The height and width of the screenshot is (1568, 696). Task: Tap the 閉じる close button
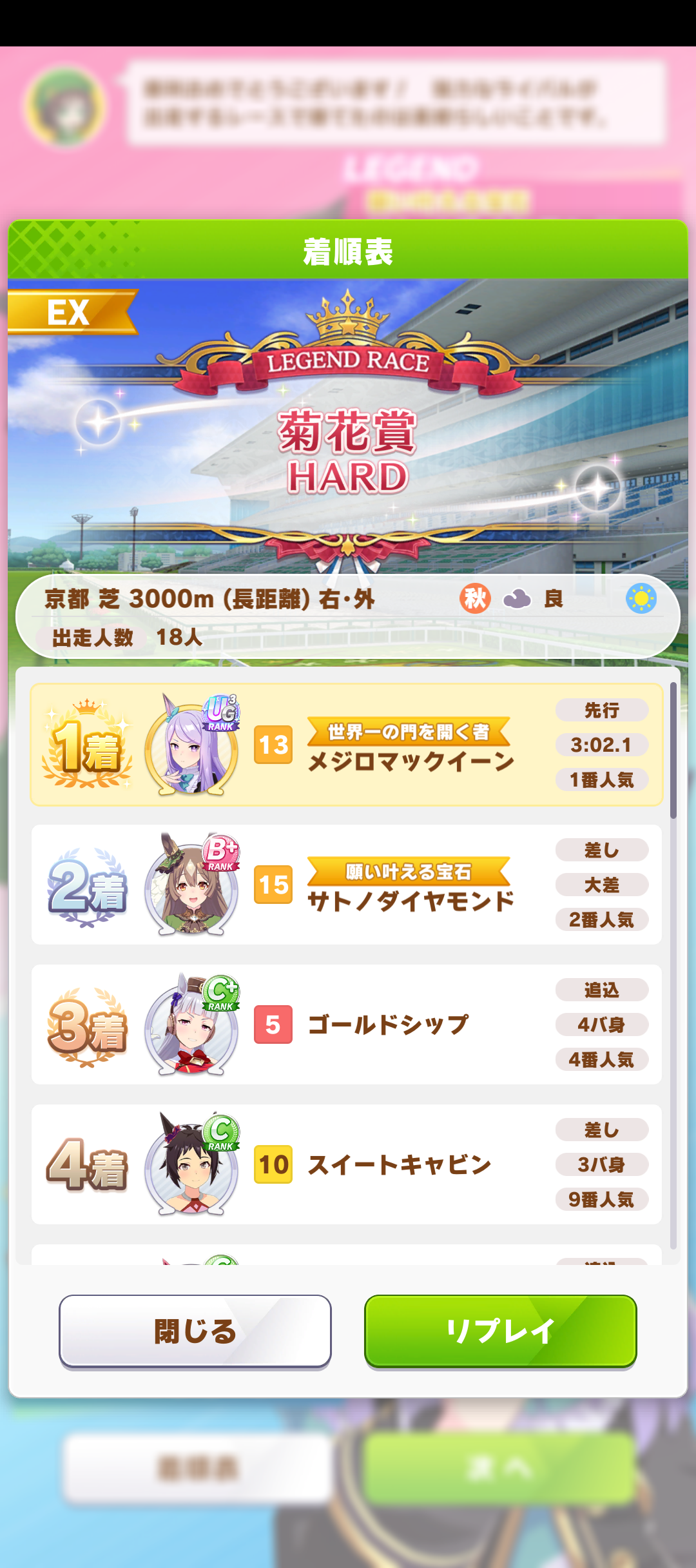tap(195, 1331)
